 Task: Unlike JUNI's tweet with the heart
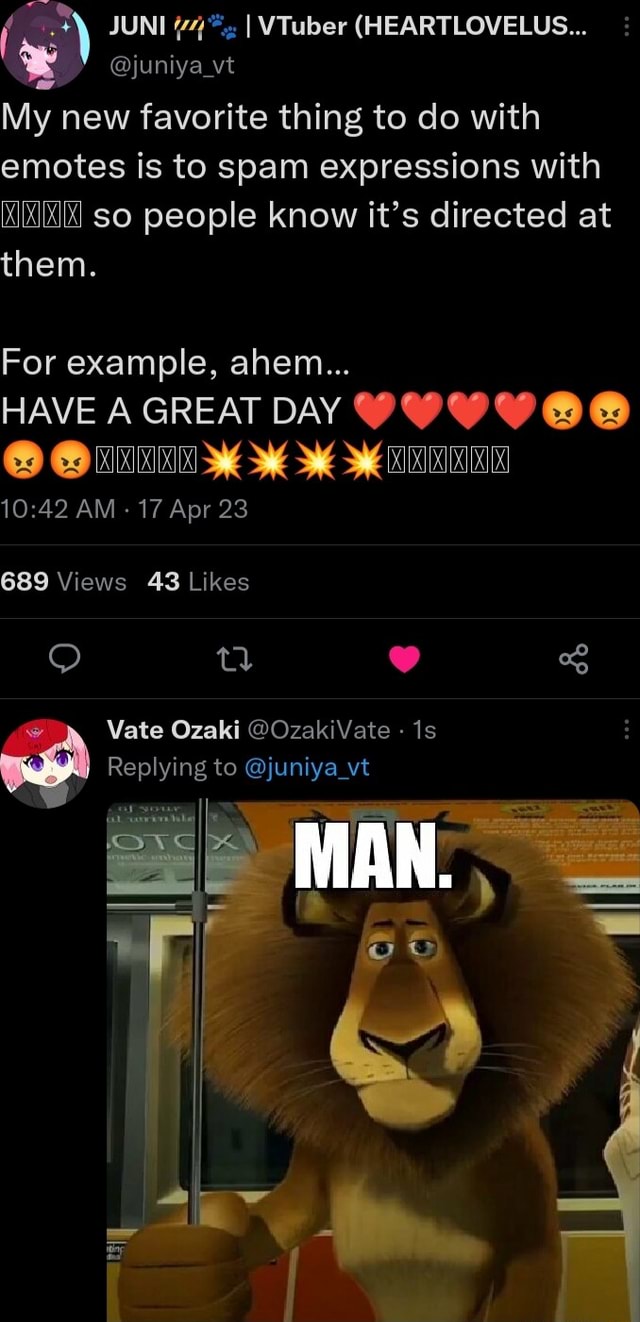point(404,658)
